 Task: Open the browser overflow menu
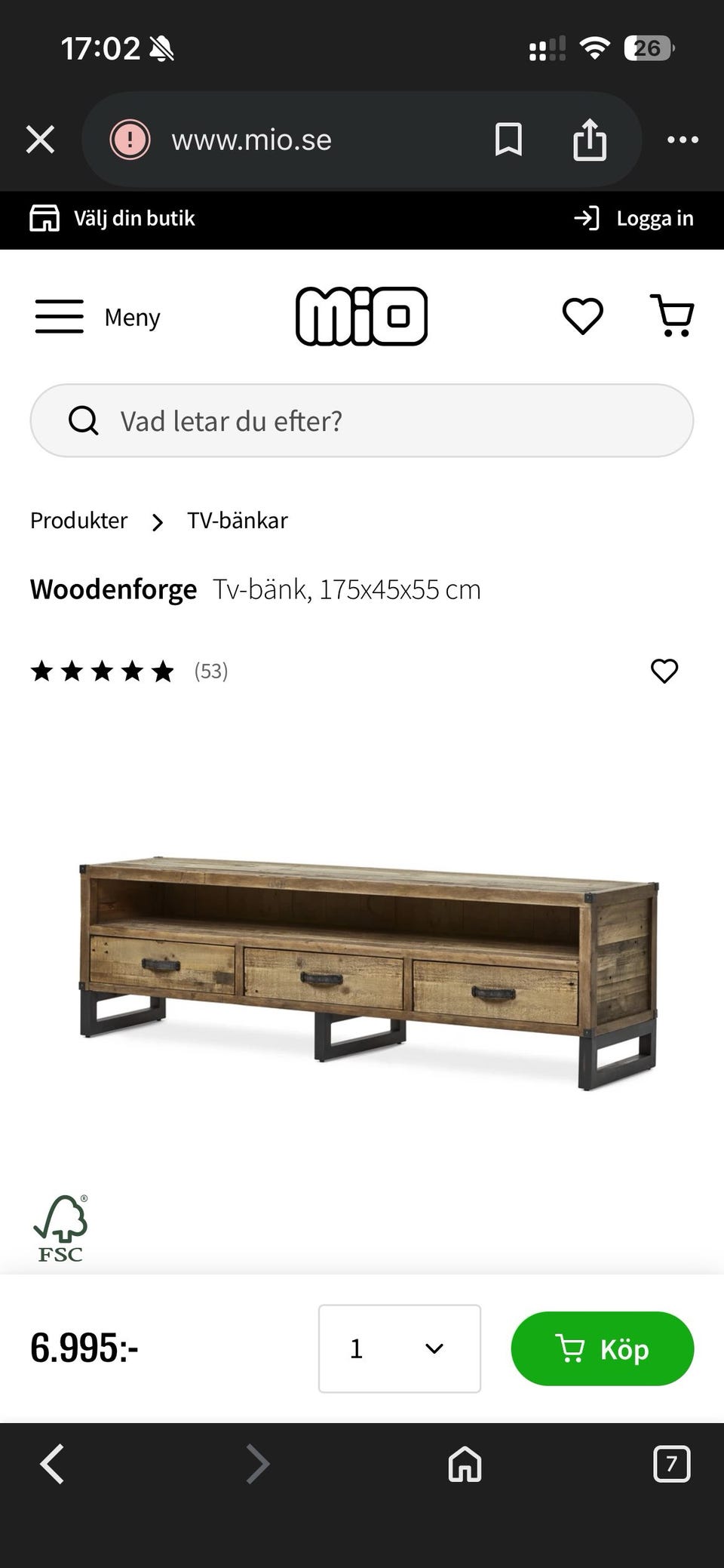point(683,140)
